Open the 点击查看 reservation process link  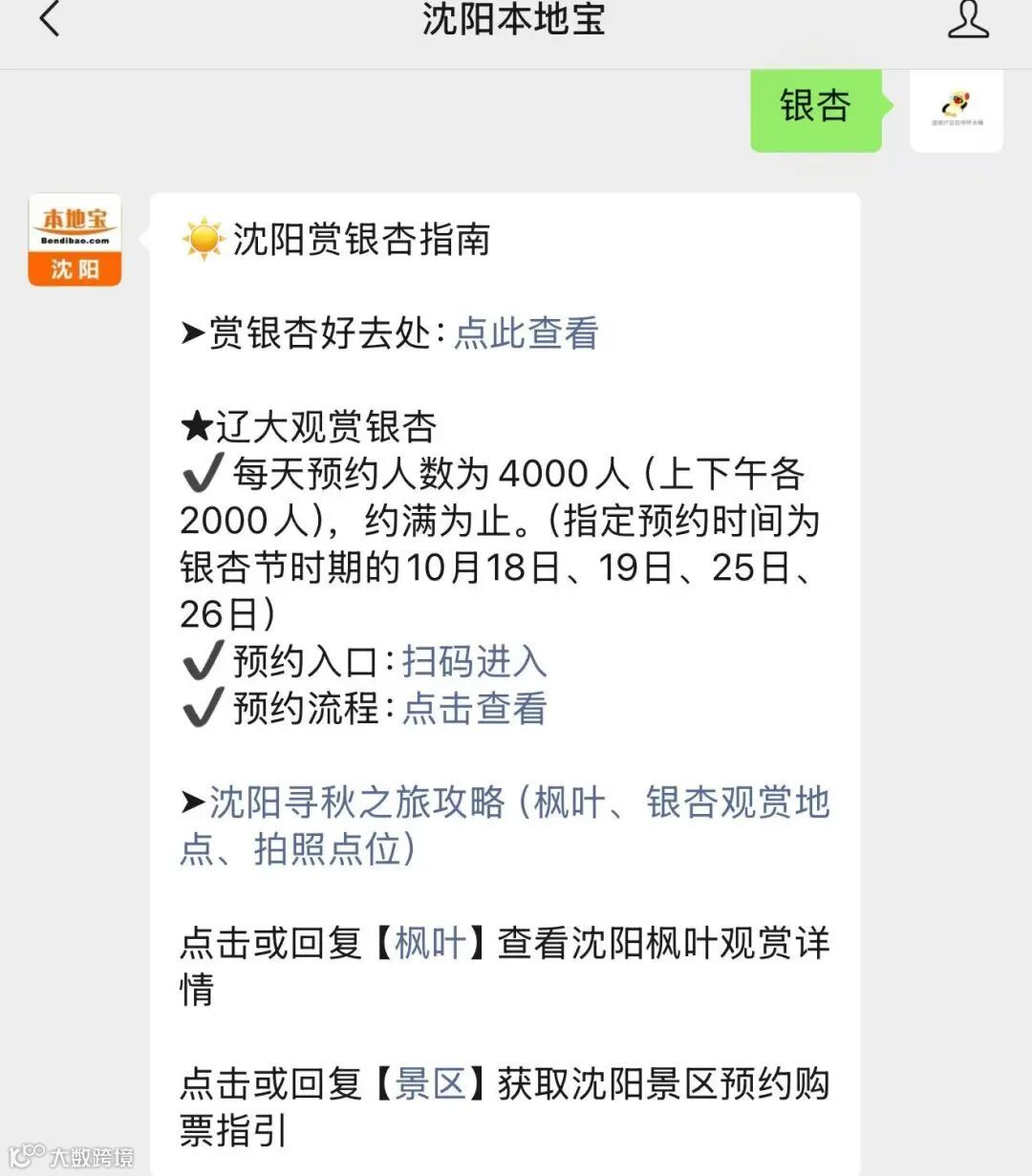473,709
